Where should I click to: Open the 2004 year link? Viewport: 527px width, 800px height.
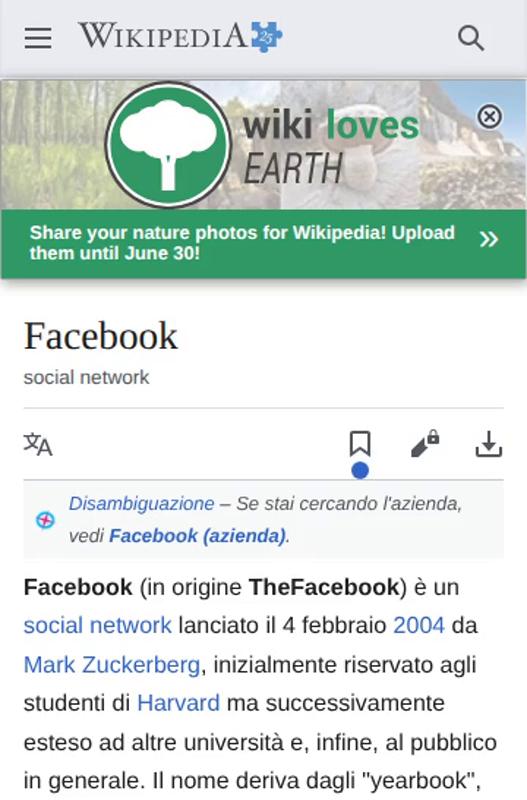click(x=419, y=626)
